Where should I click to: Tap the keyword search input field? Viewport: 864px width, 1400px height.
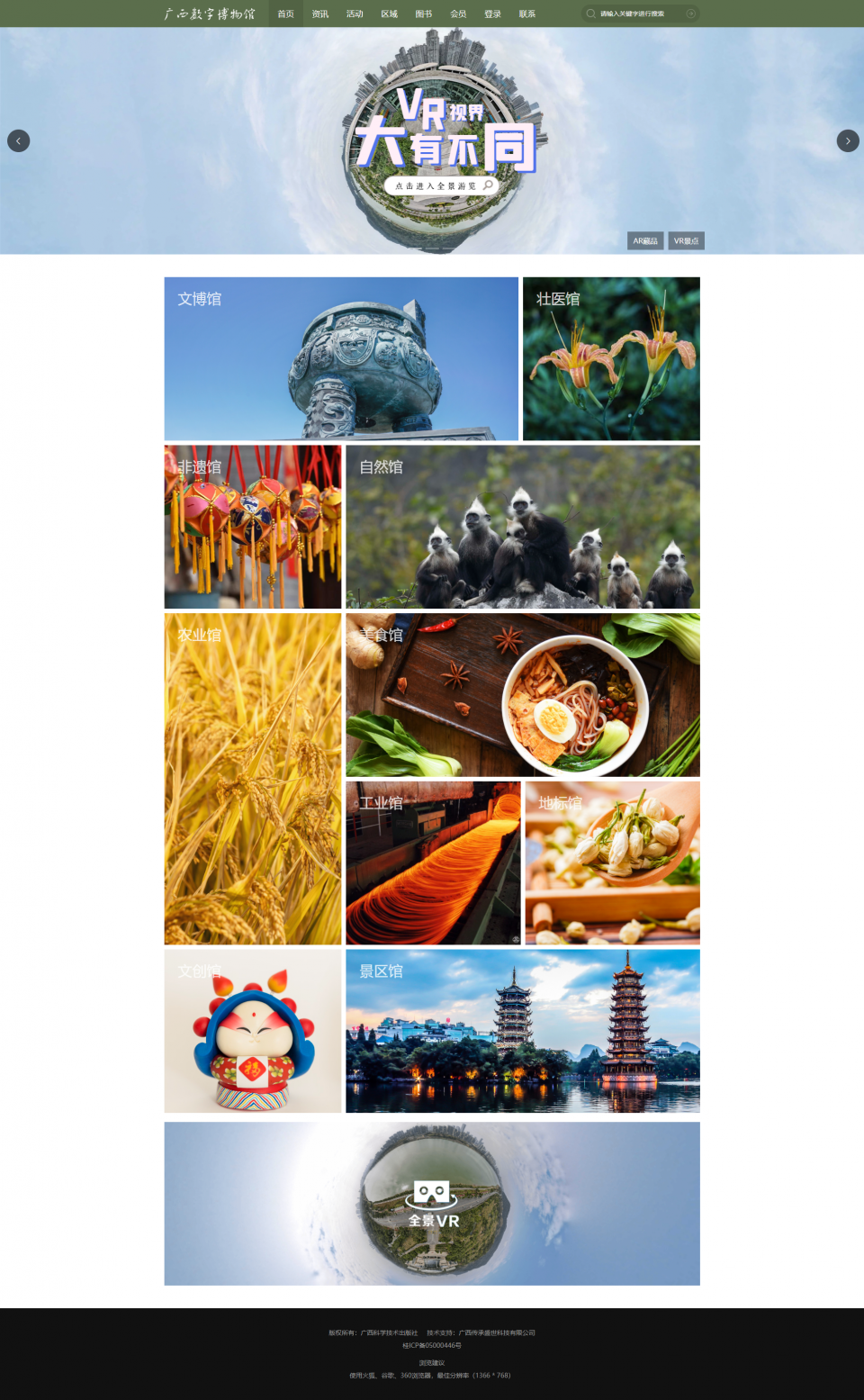(639, 14)
